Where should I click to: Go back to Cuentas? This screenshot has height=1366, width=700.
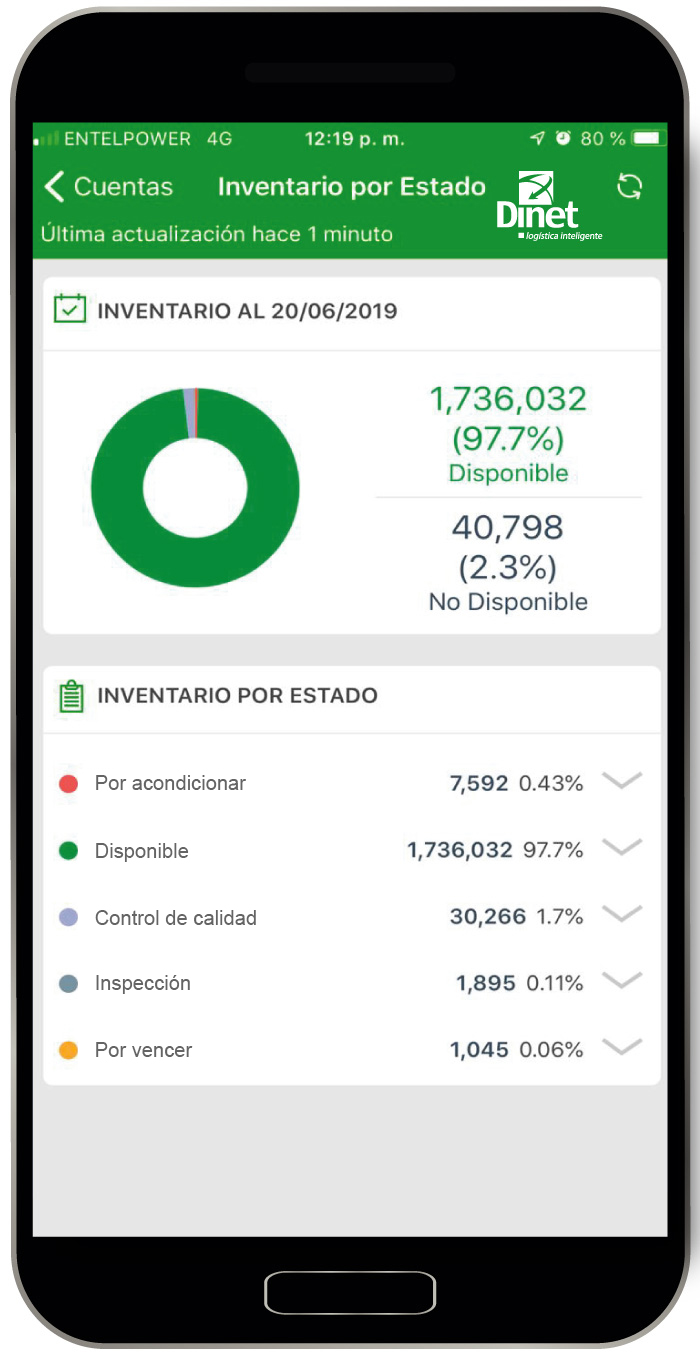click(108, 187)
